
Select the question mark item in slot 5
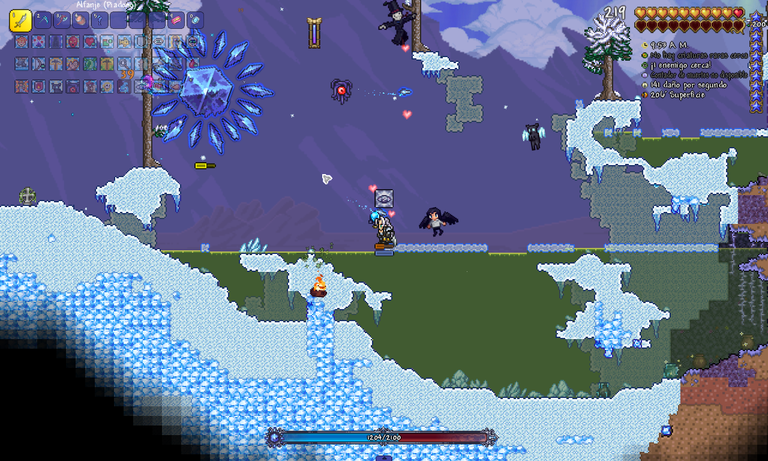tap(99, 20)
